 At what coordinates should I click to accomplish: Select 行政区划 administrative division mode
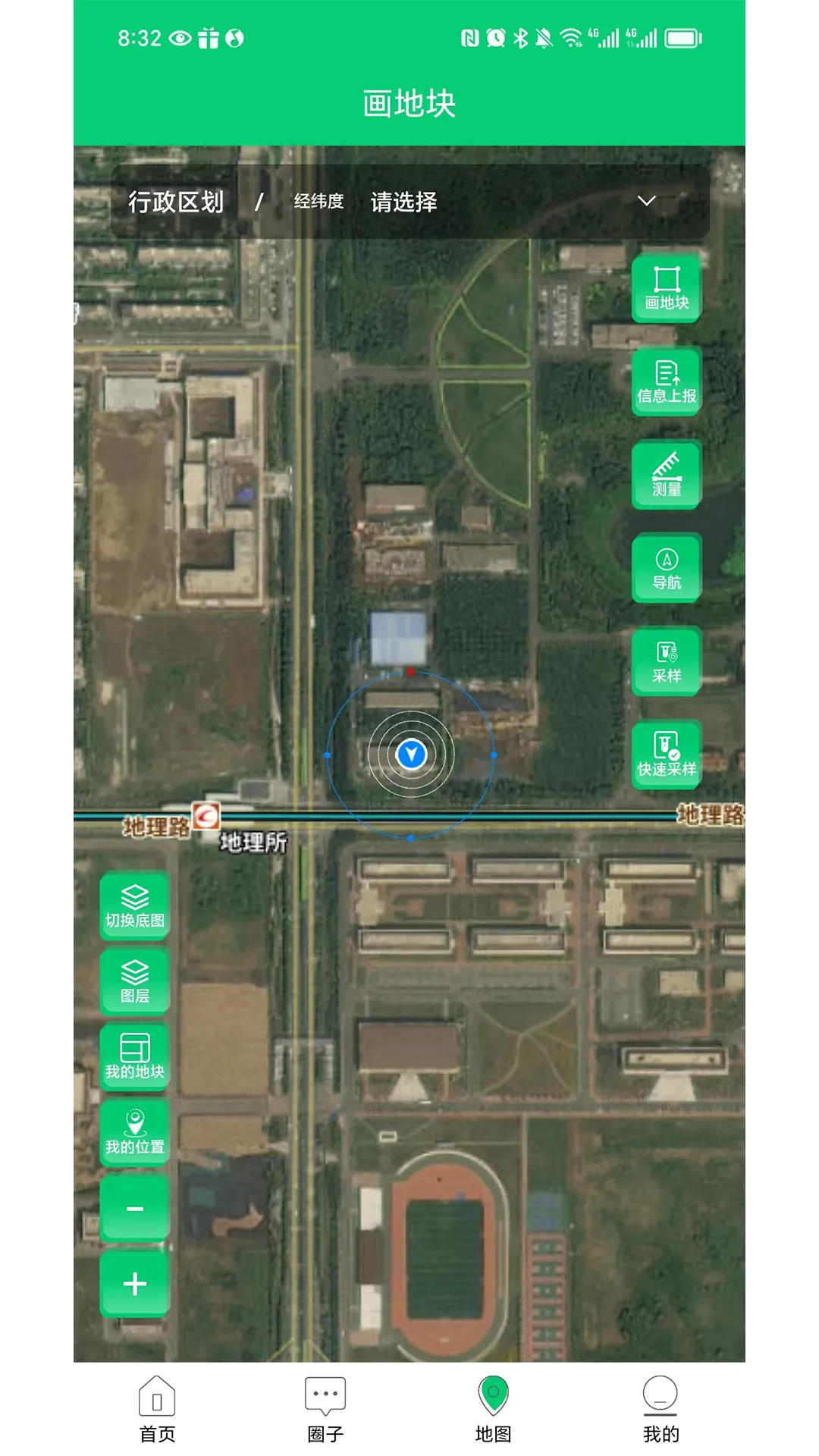(175, 202)
